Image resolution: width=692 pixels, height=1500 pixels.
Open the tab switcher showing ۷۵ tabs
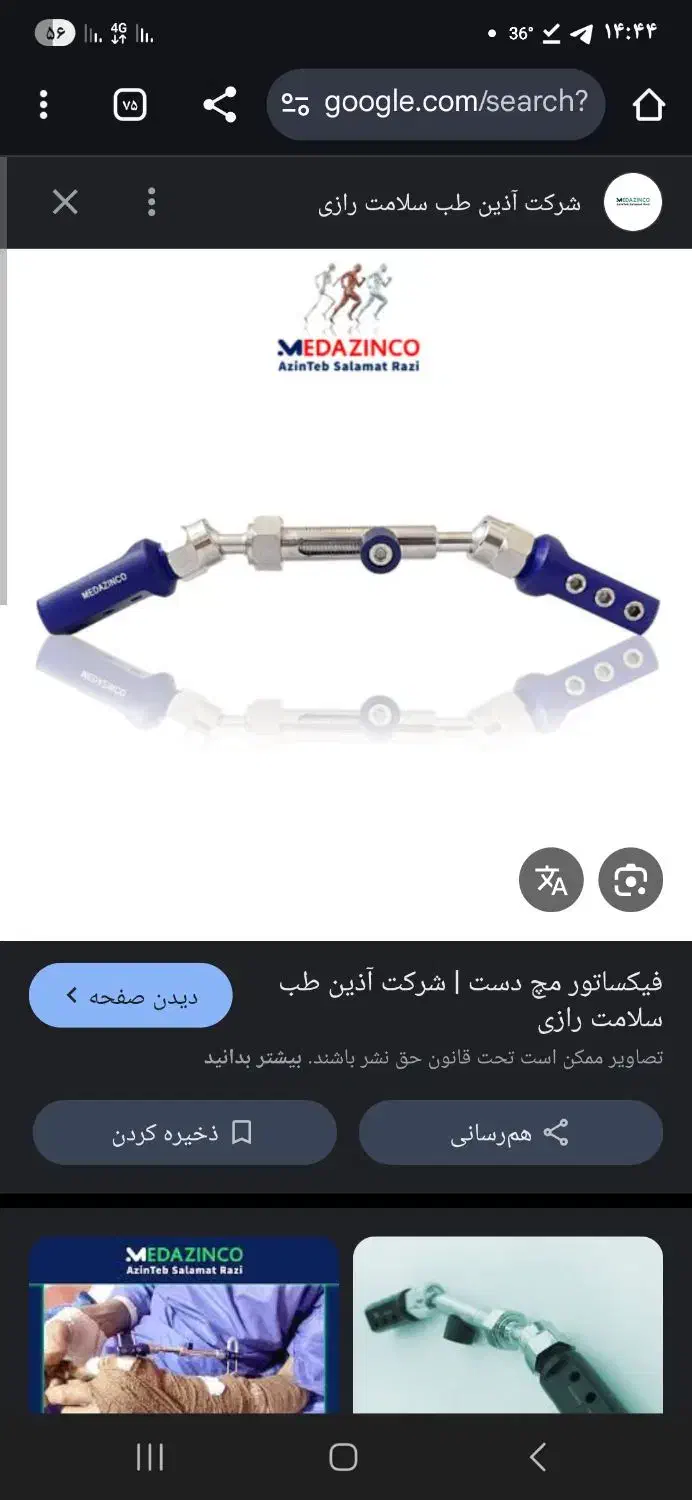click(x=130, y=104)
